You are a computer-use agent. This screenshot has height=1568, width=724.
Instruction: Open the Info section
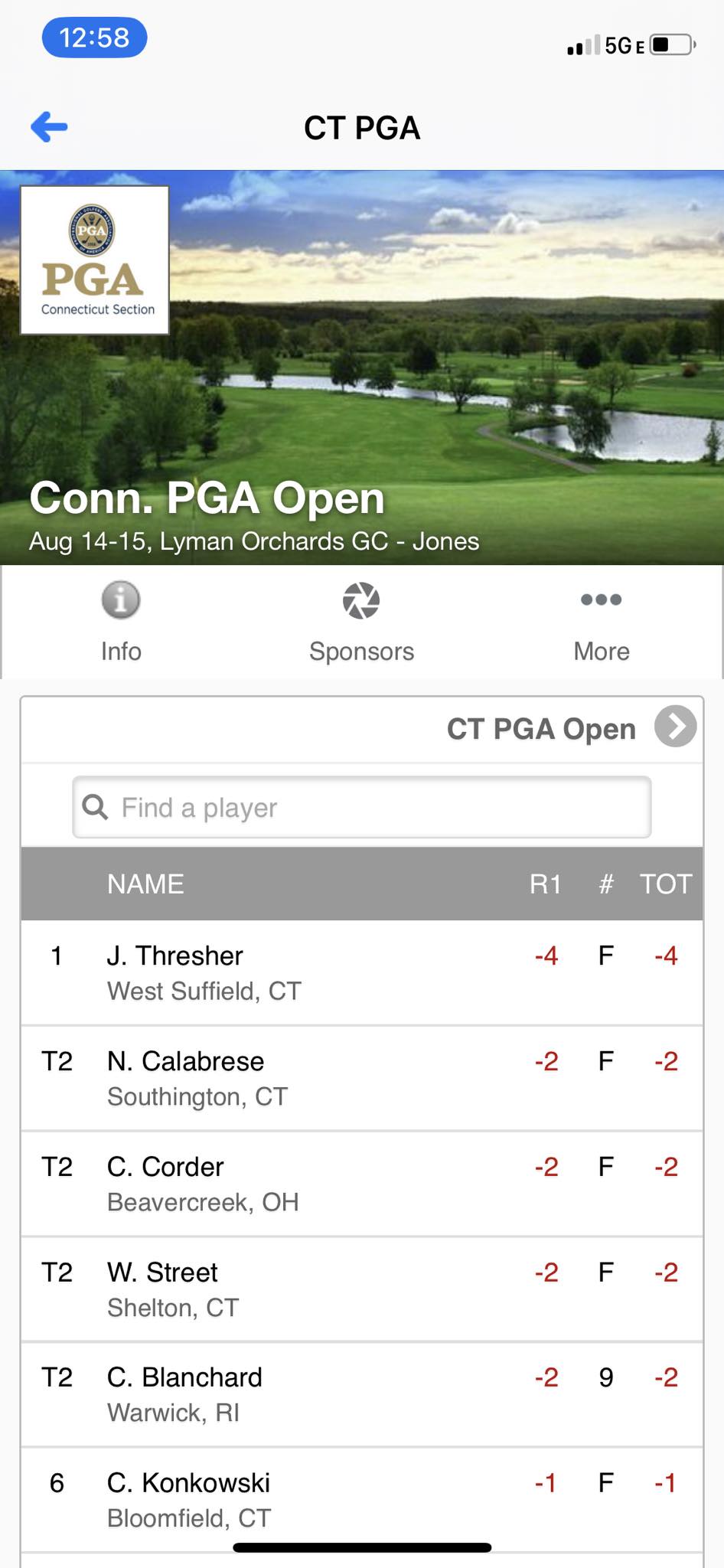[121, 620]
